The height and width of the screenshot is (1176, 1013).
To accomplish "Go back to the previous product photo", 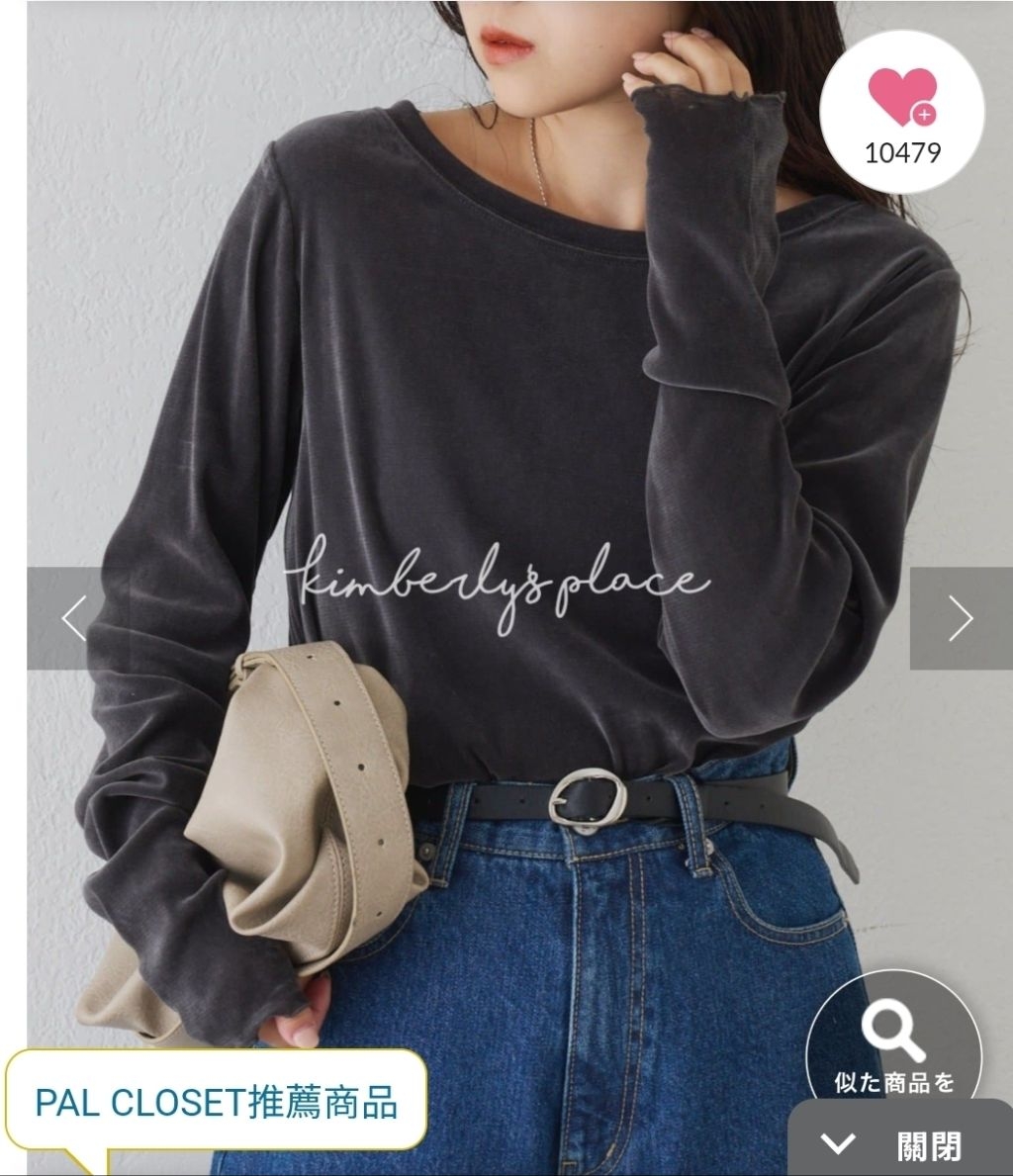I will click(74, 618).
